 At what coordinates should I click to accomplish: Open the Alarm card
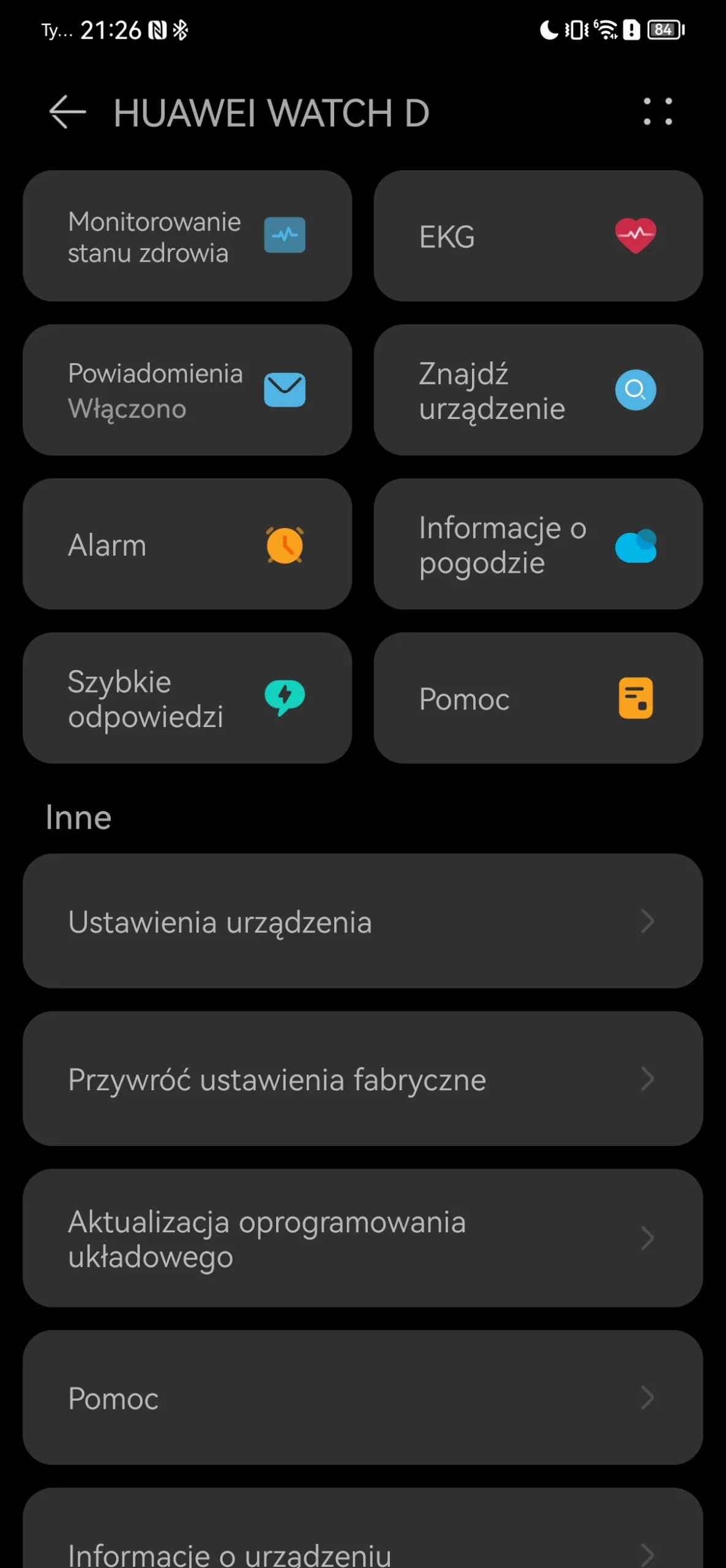[187, 544]
